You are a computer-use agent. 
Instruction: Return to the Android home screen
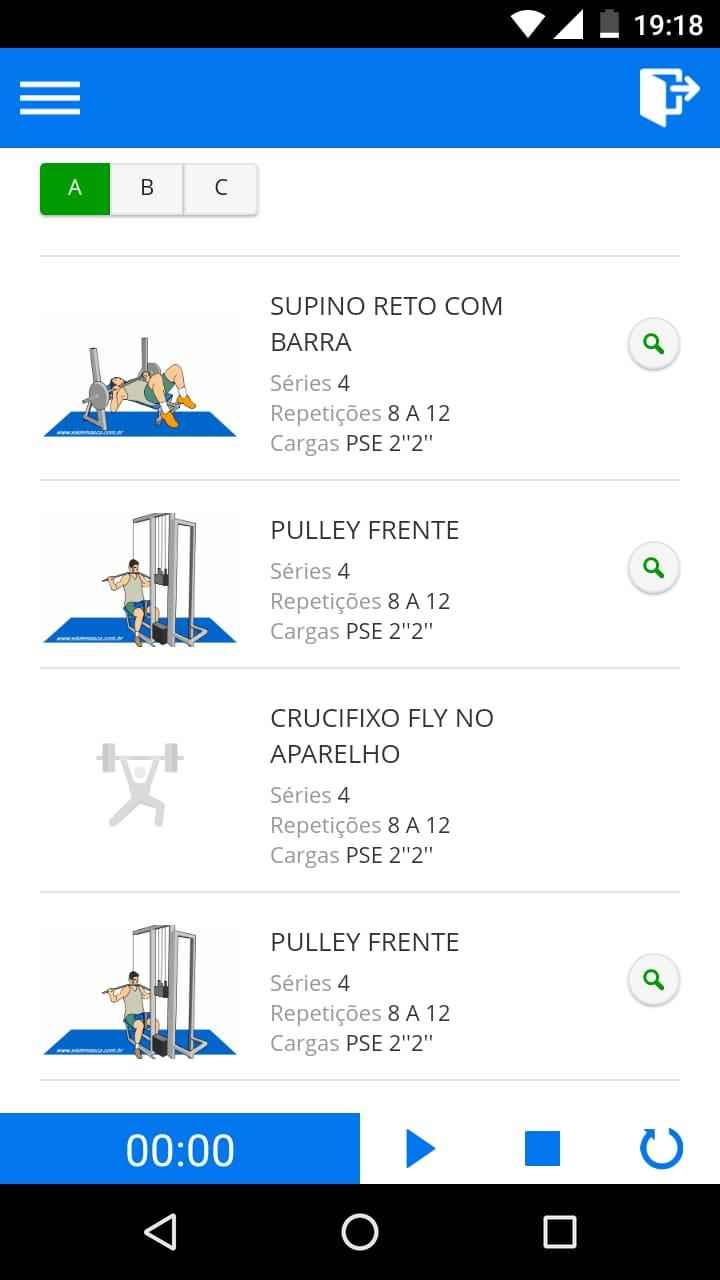pyautogui.click(x=360, y=1232)
